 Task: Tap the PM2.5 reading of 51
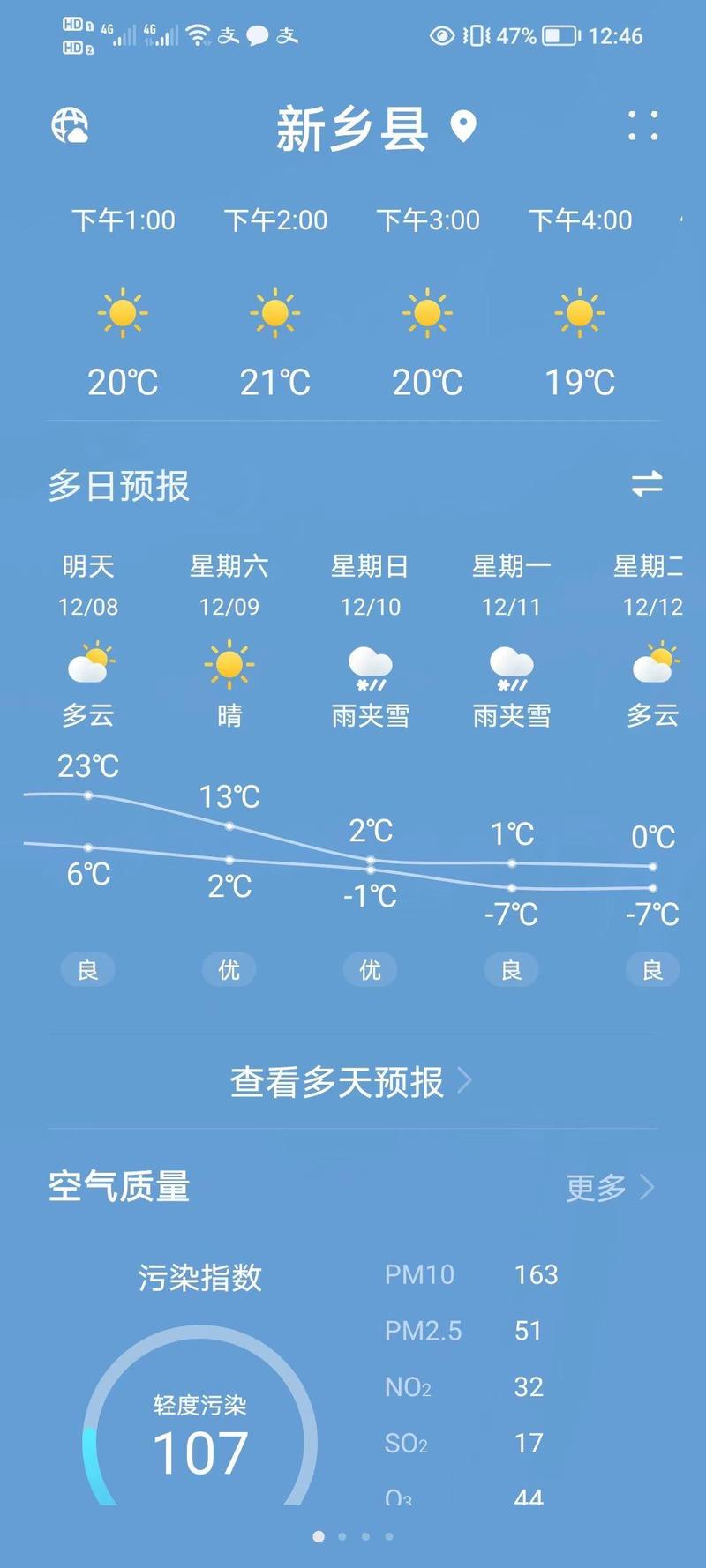point(527,1332)
